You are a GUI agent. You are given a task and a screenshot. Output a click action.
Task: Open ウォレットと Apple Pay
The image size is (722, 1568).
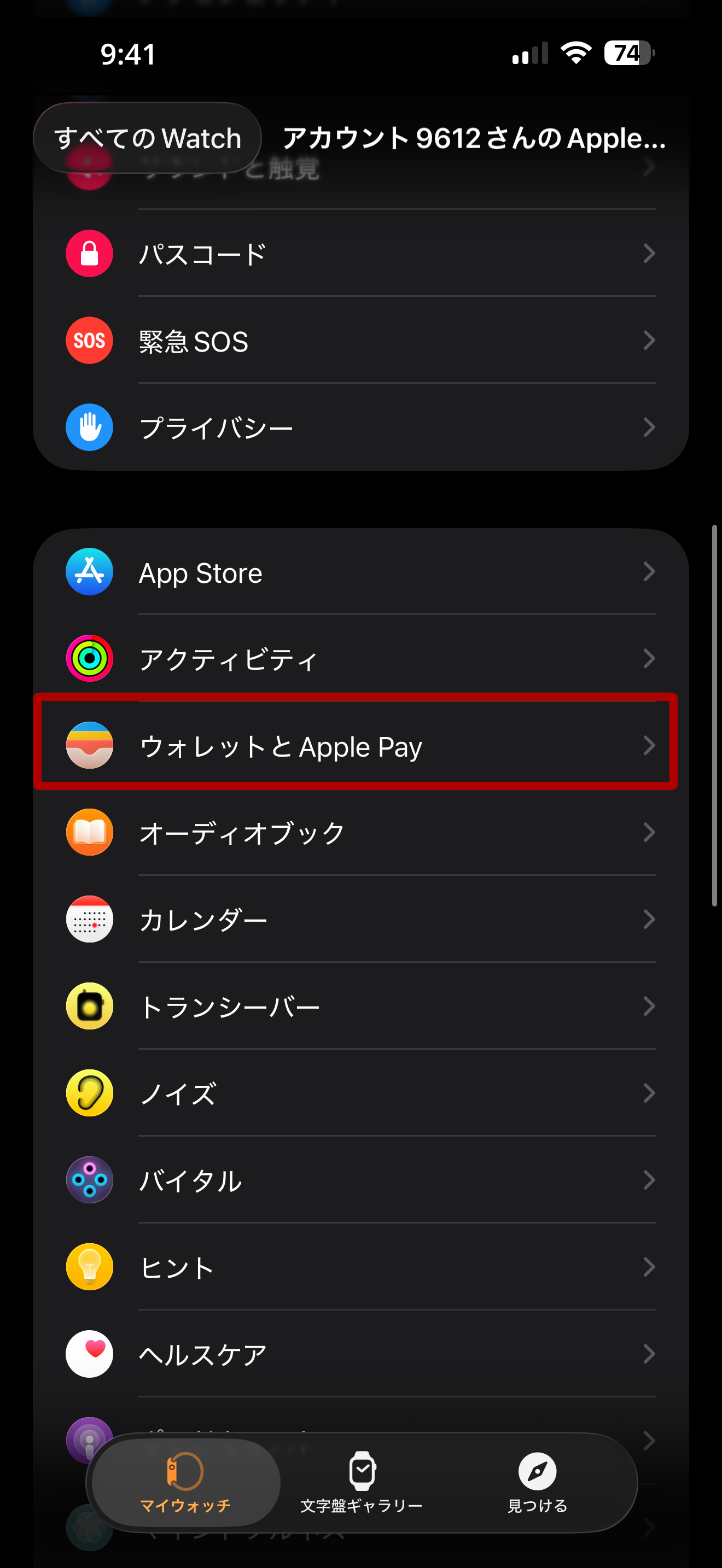point(360,746)
